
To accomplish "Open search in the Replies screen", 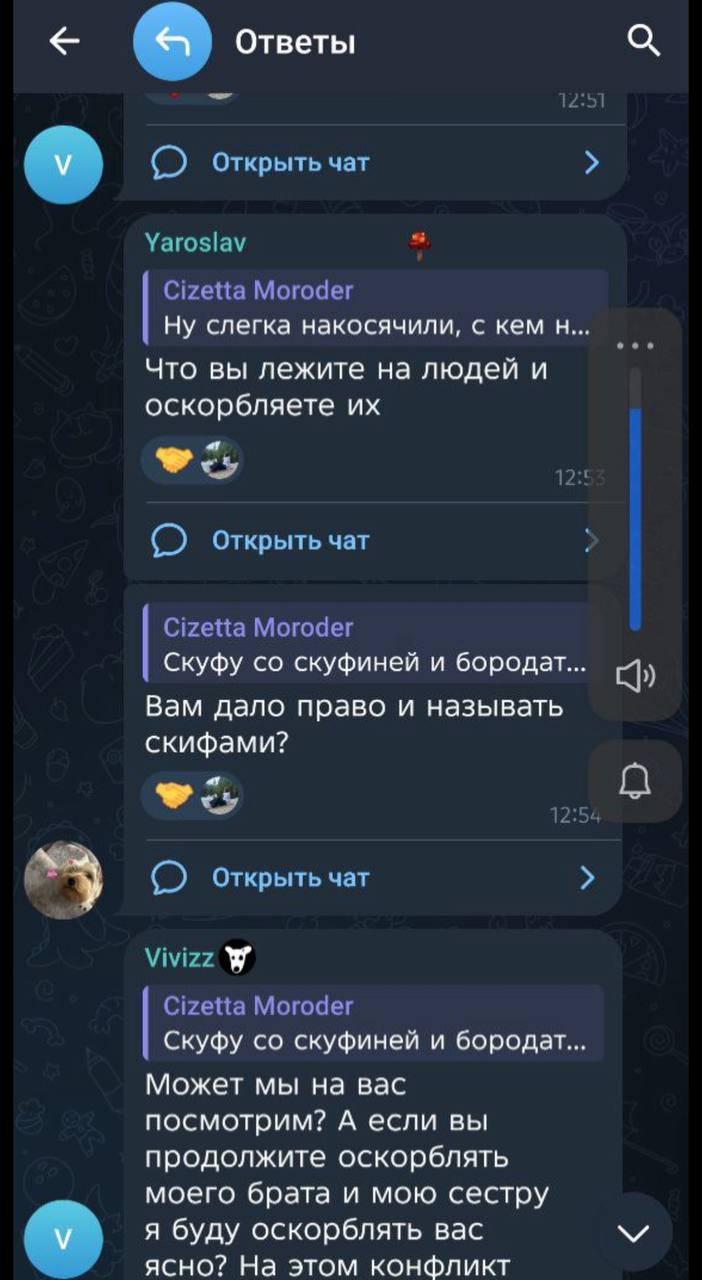I will click(x=643, y=42).
